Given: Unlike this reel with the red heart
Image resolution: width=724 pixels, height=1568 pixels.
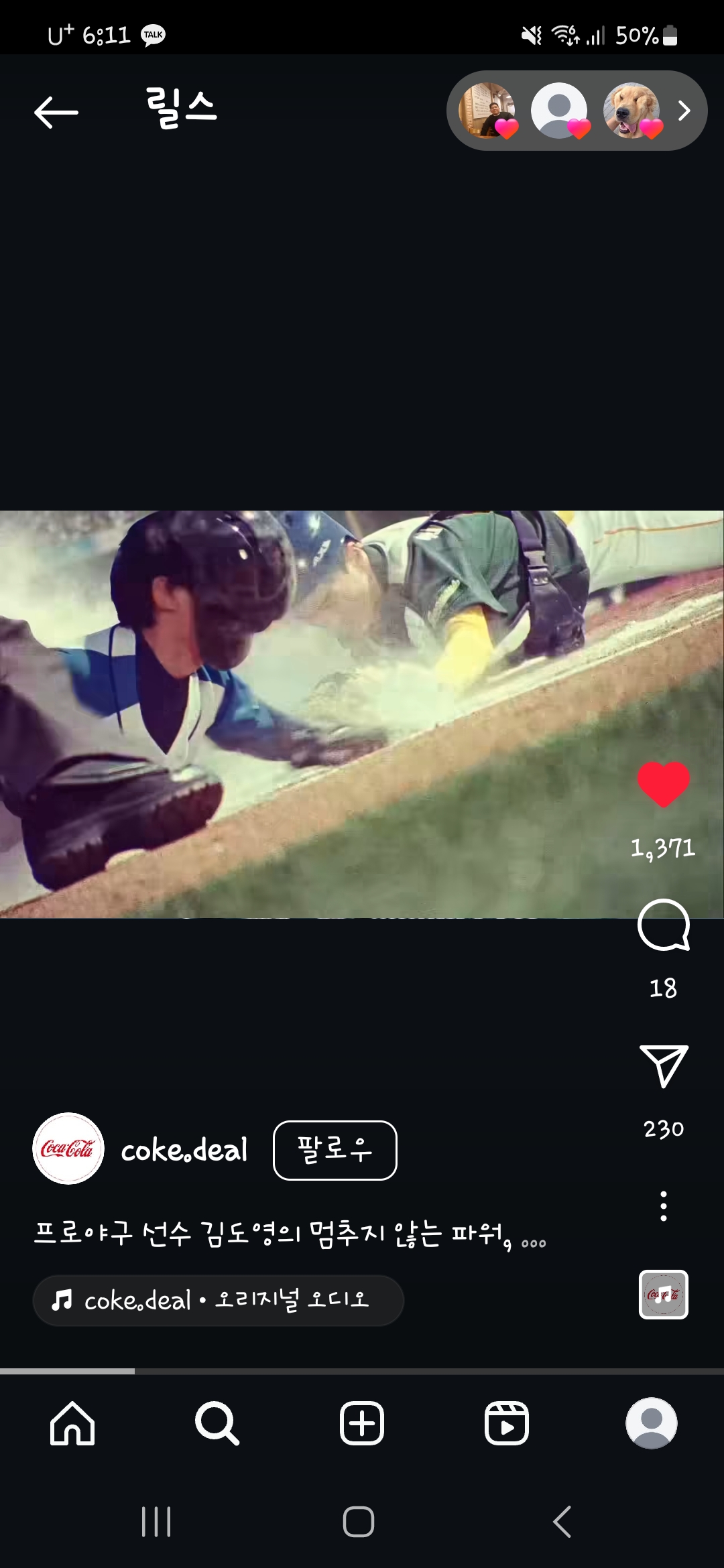Looking at the screenshot, I should click(x=663, y=784).
